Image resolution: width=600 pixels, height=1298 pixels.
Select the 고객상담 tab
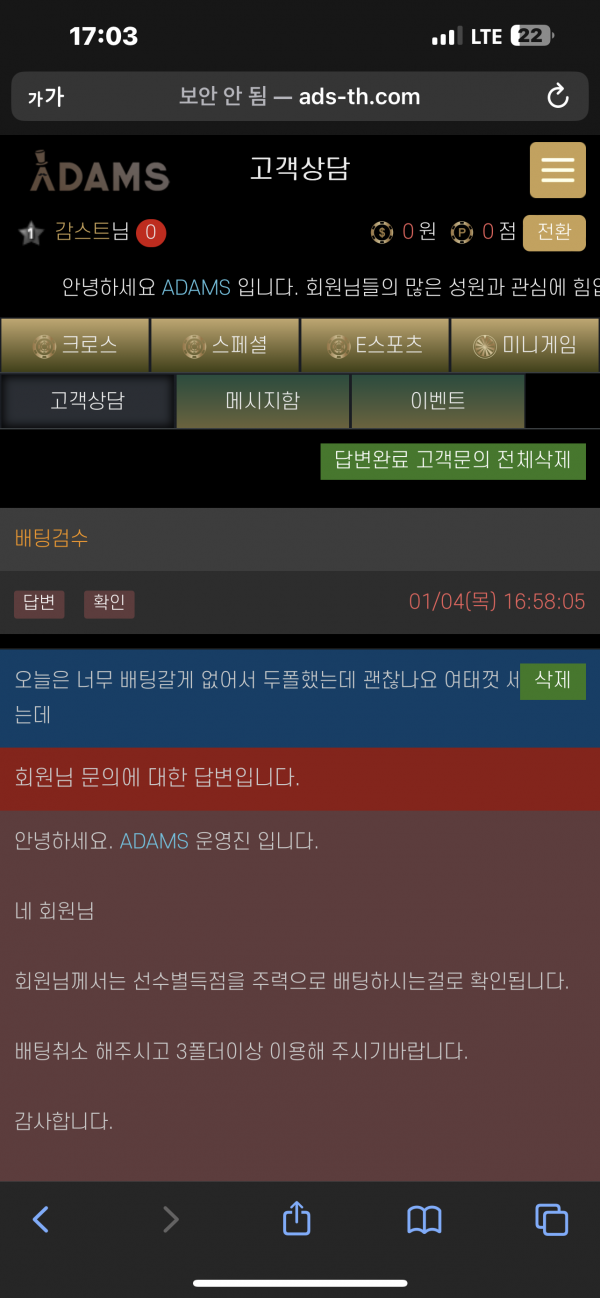(x=87, y=401)
